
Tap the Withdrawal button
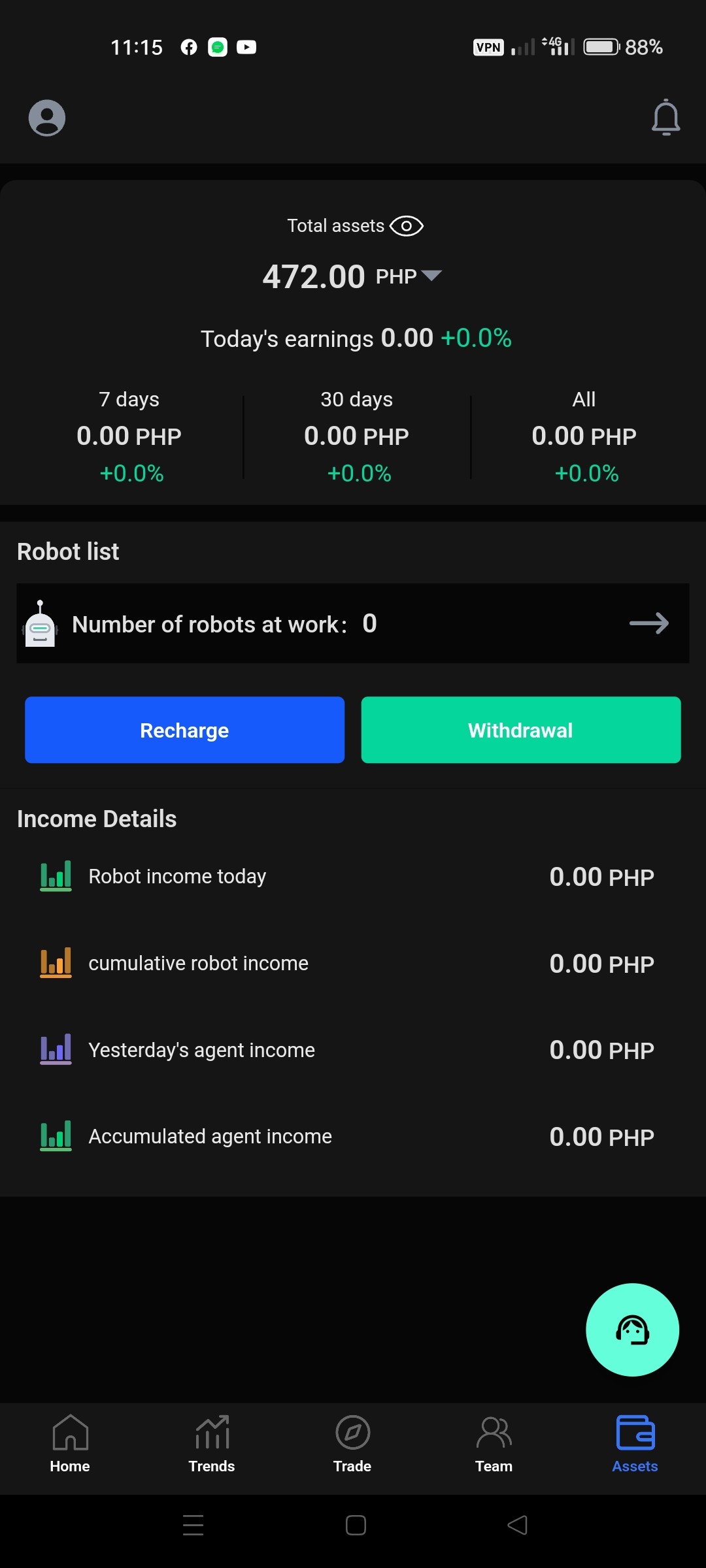point(521,730)
